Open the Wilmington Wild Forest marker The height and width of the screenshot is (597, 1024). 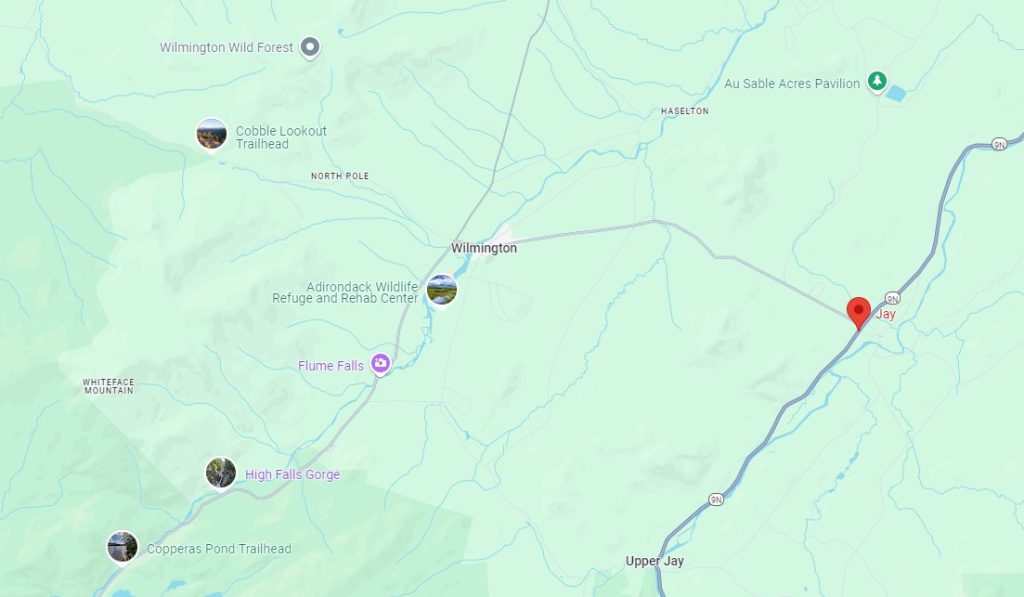click(x=310, y=46)
